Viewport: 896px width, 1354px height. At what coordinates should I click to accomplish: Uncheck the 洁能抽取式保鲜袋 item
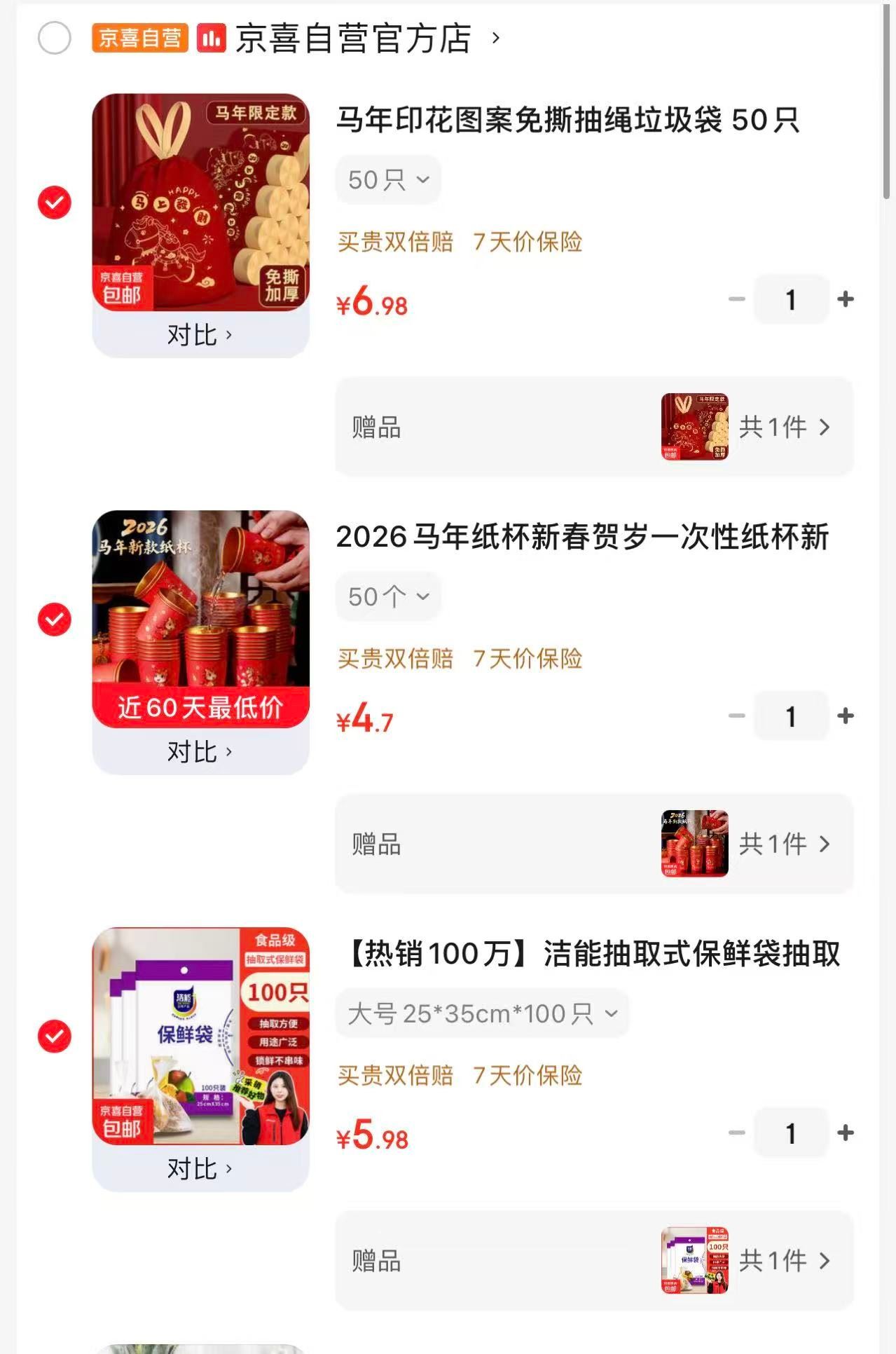pyautogui.click(x=55, y=1037)
